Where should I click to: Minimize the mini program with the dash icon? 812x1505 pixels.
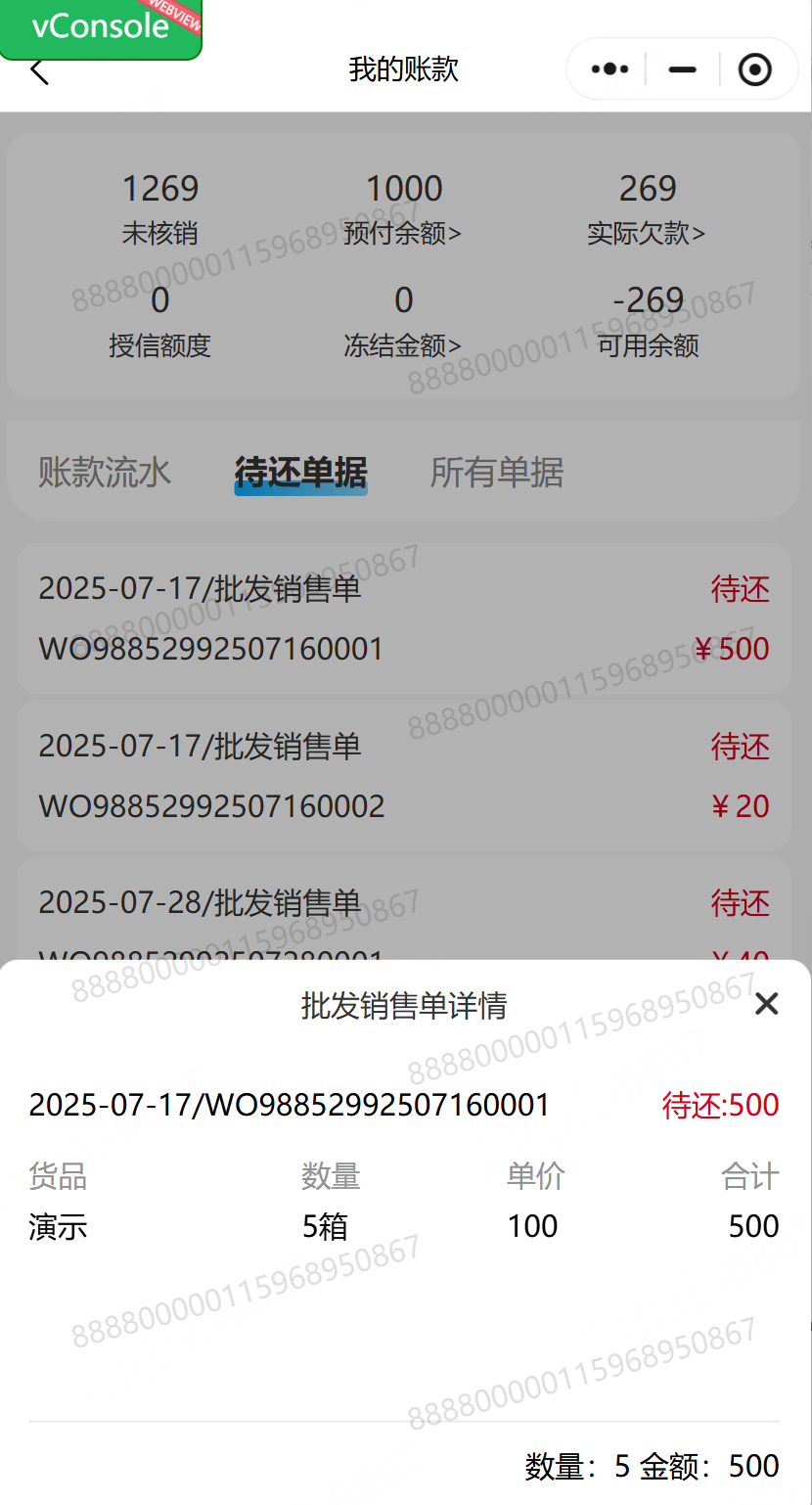coord(682,69)
